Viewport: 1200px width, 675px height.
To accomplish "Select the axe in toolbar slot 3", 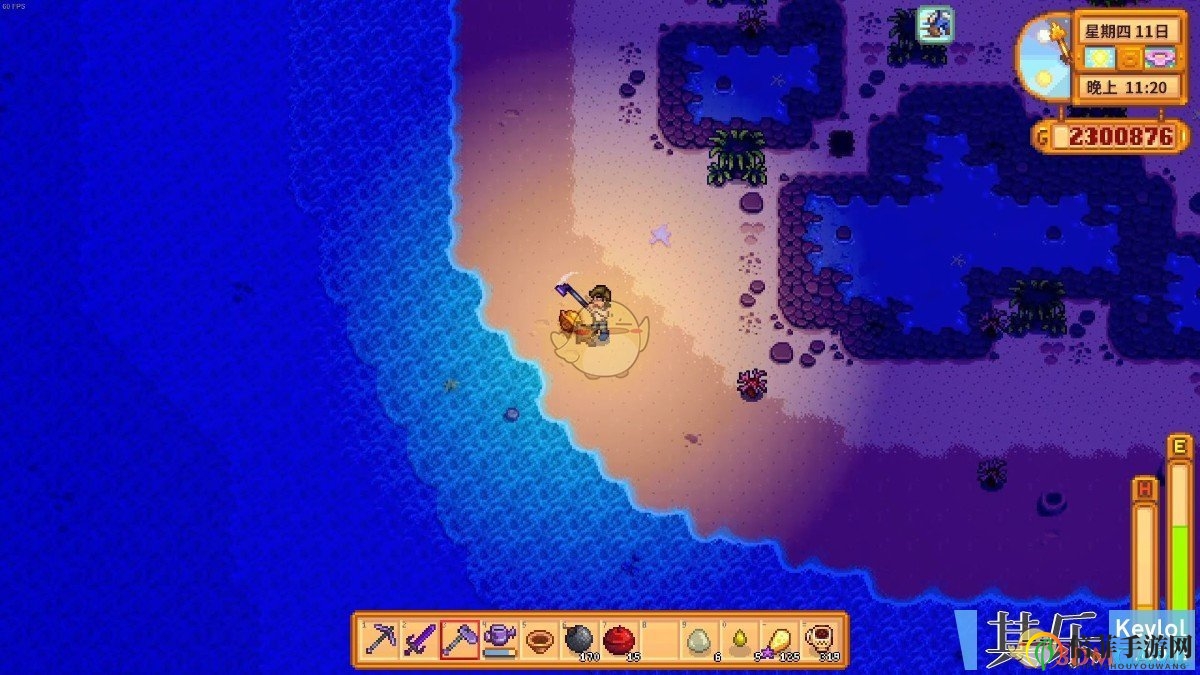I will (460, 639).
